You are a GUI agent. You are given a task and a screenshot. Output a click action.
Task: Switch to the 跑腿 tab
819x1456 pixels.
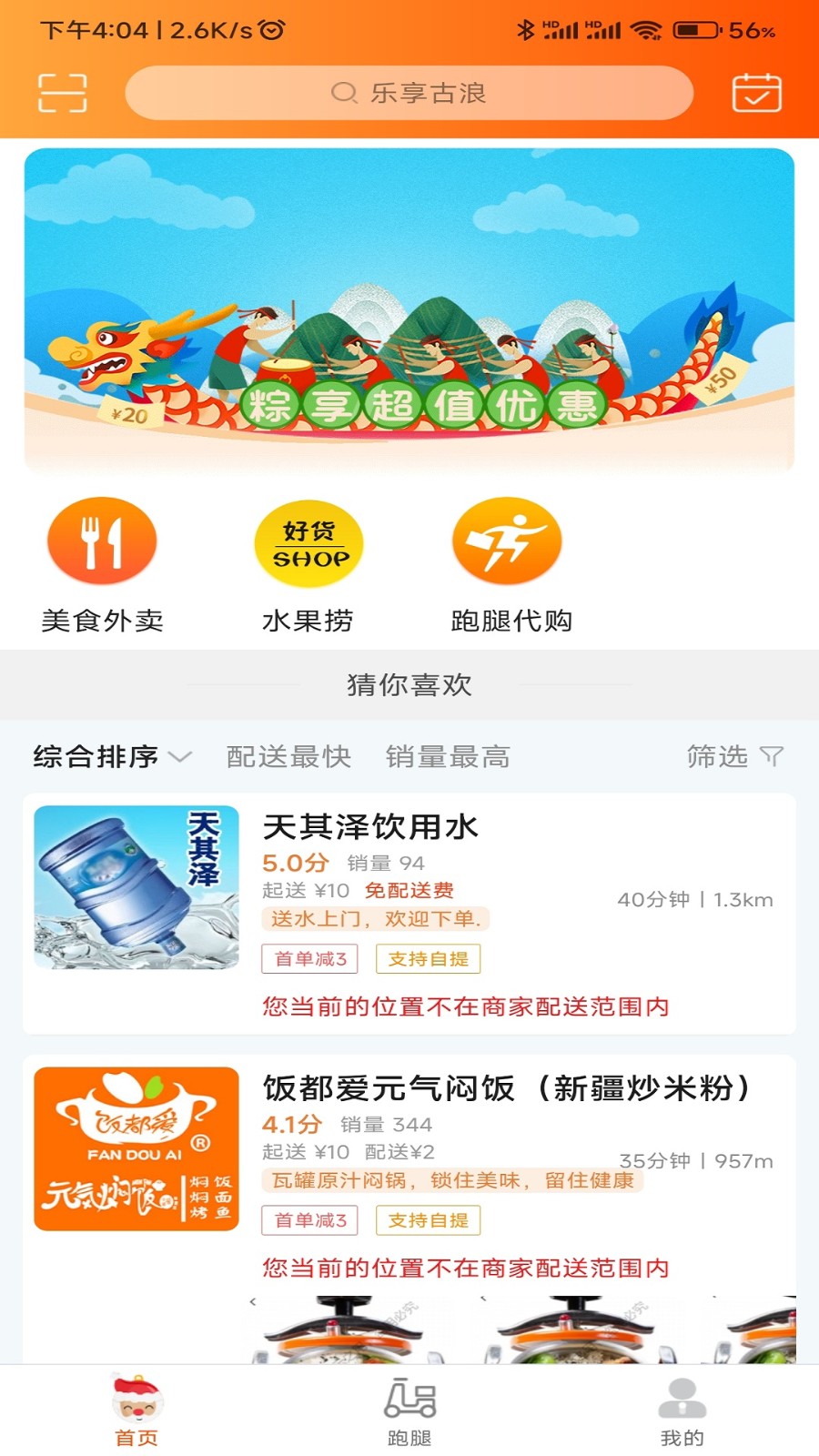409,1410
